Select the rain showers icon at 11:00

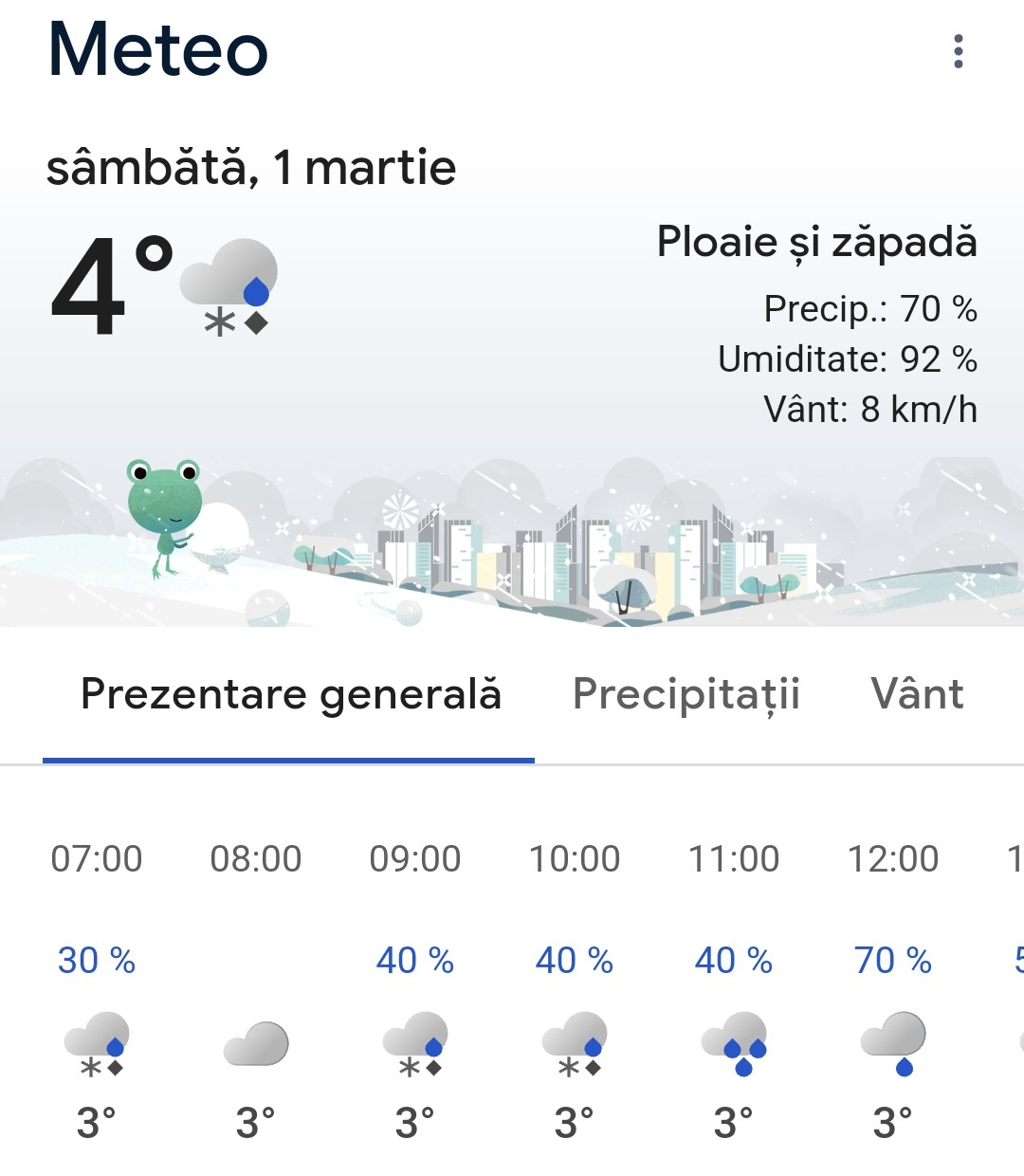coord(735,1046)
